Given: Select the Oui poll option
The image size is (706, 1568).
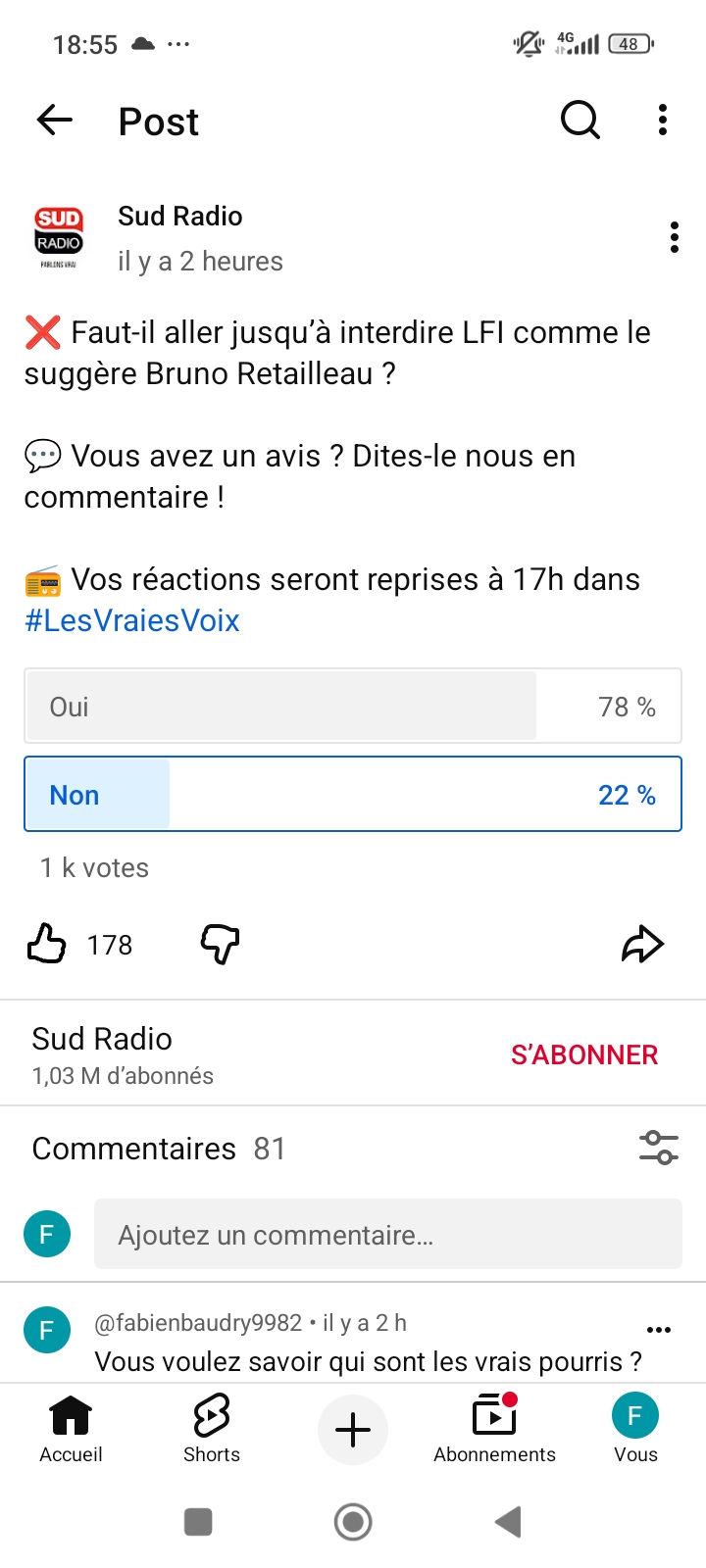Looking at the screenshot, I should click(x=353, y=707).
